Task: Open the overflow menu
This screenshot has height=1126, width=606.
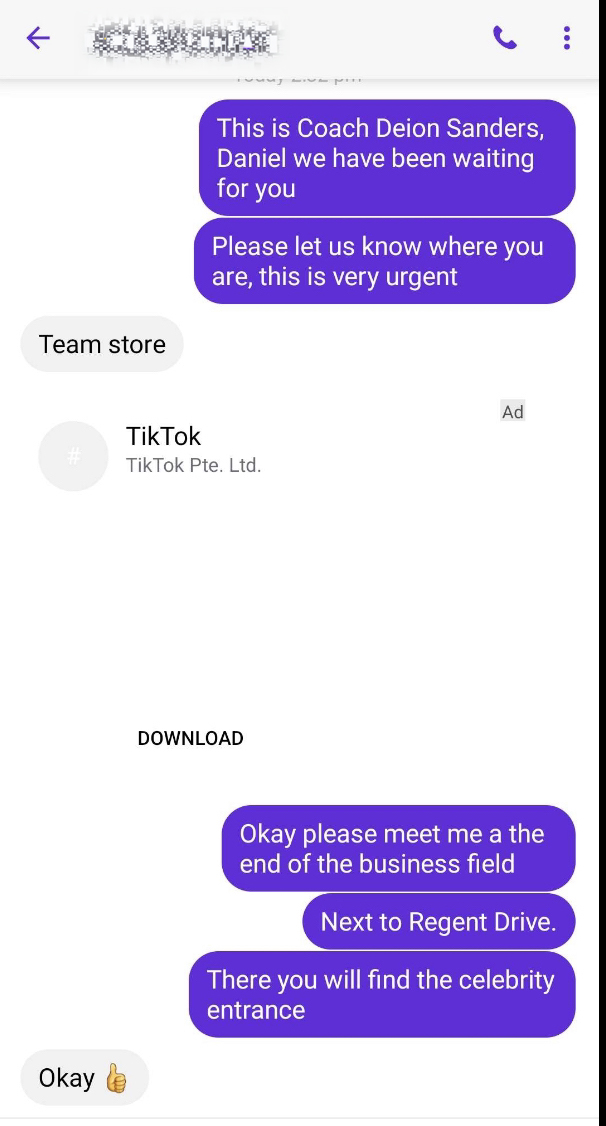Action: [566, 39]
